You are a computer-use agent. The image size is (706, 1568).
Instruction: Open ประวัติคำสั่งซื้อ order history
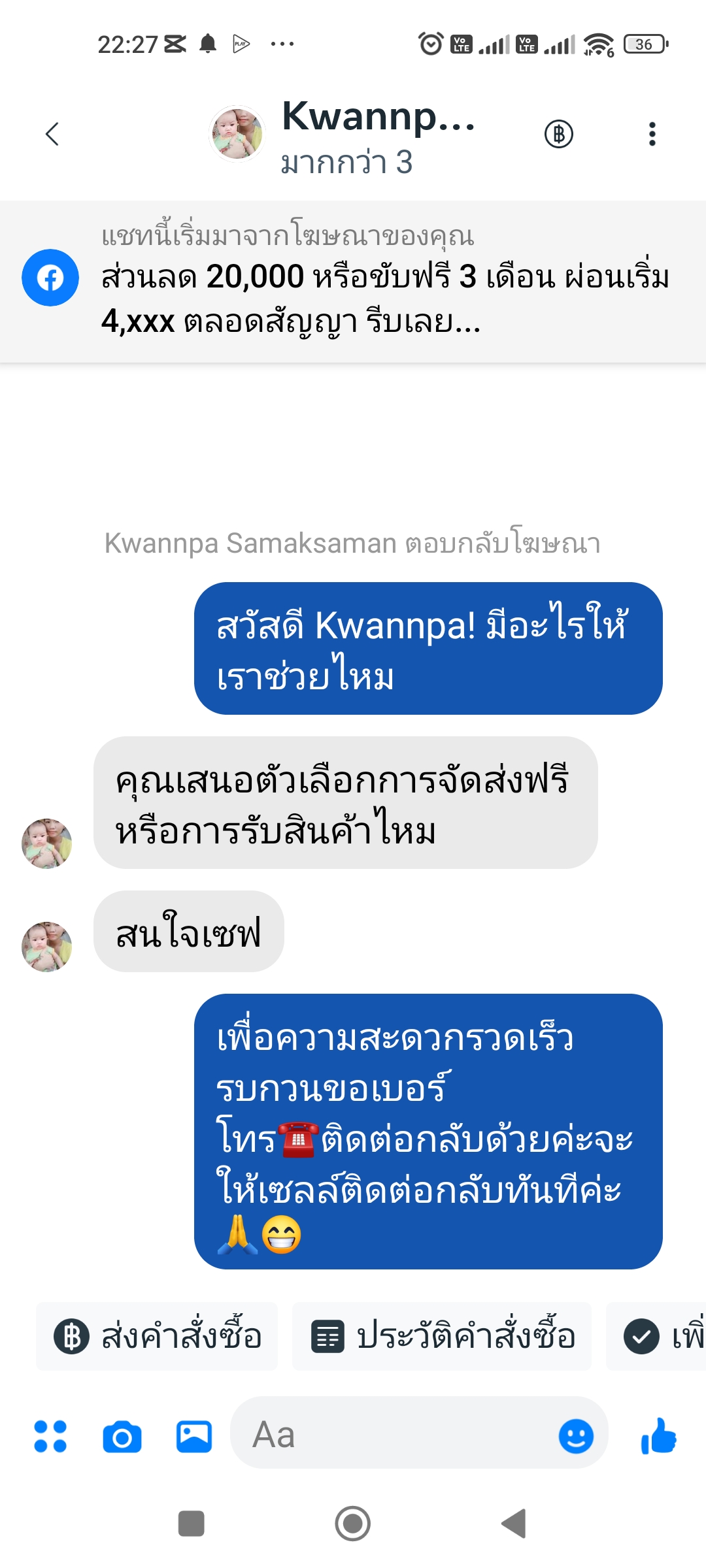[442, 1336]
